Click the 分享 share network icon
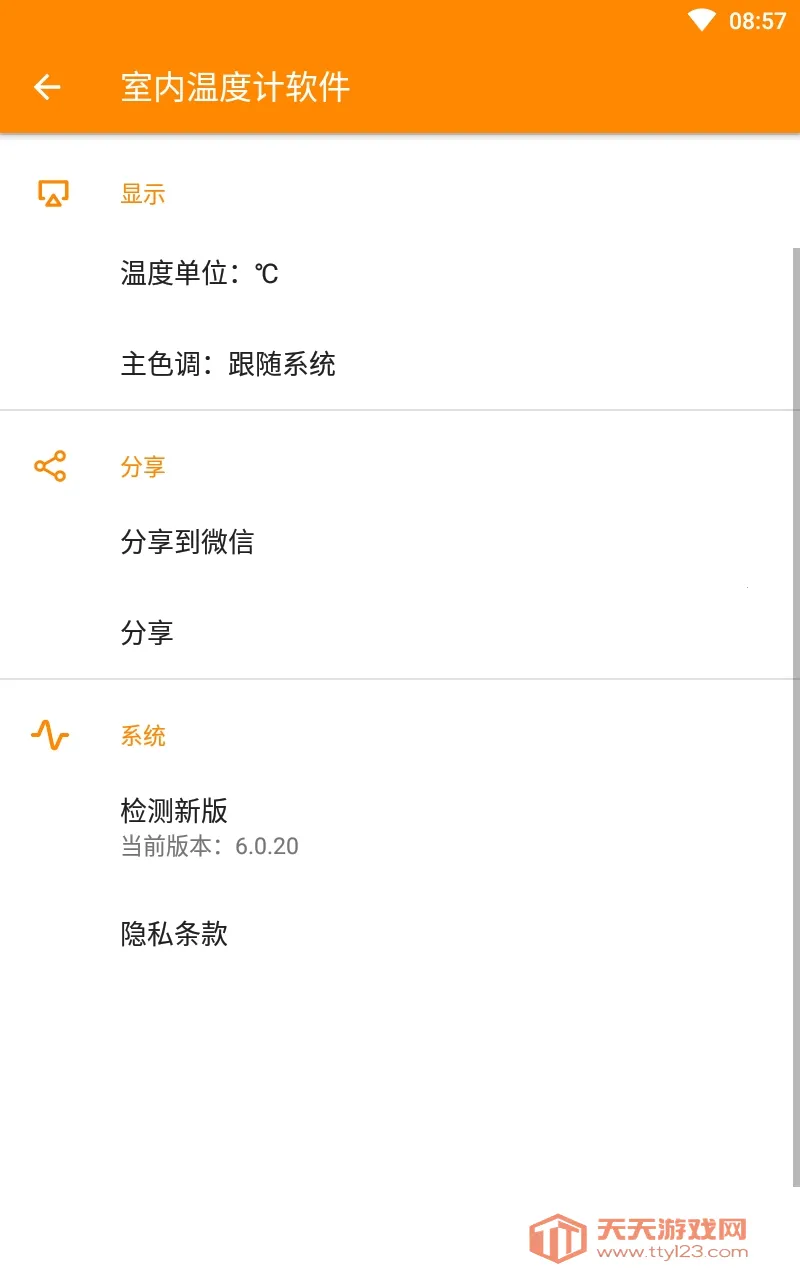The height and width of the screenshot is (1280, 800). tap(52, 464)
